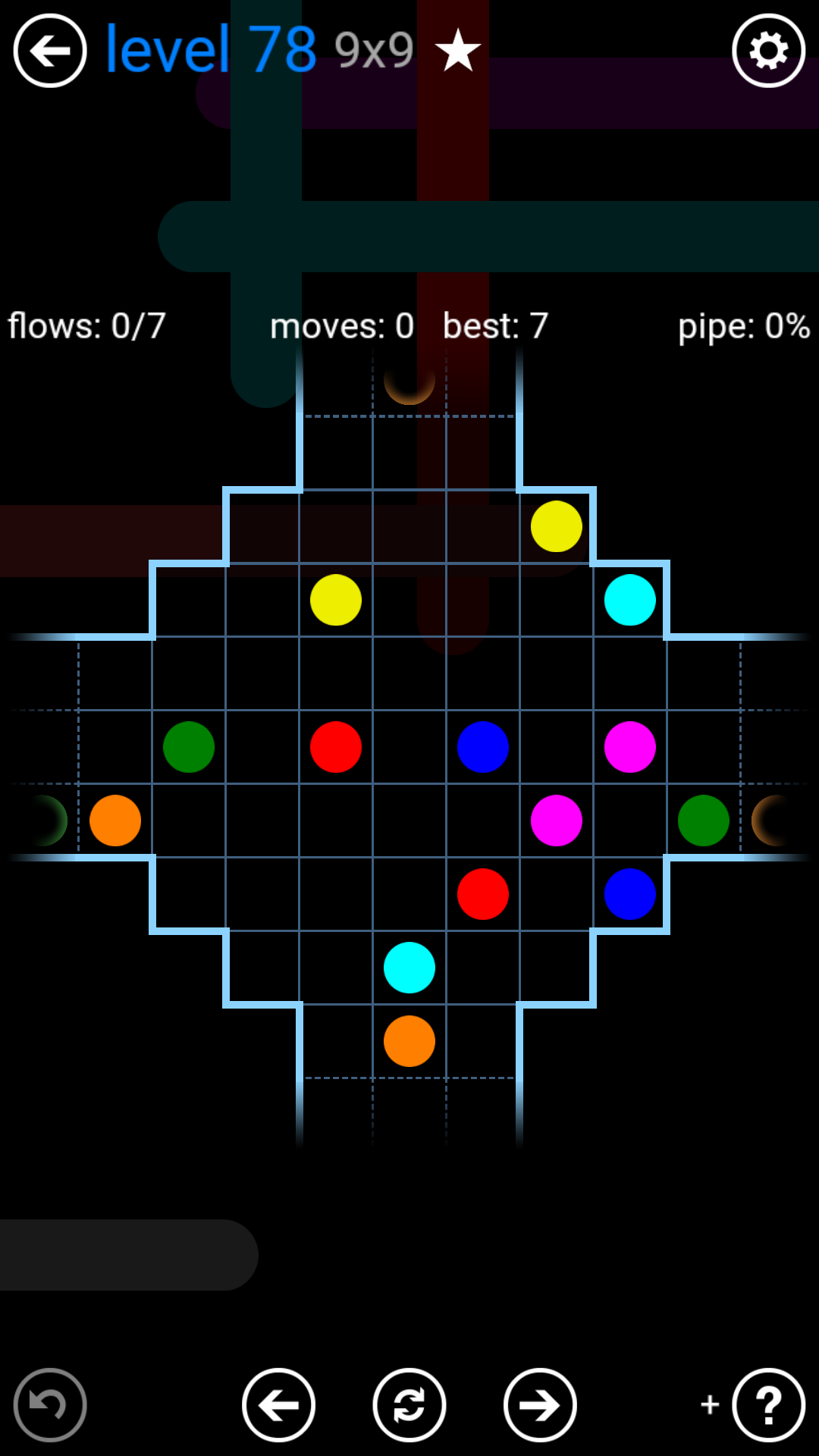Open the settings gear
This screenshot has height=1456, width=819.
[768, 51]
